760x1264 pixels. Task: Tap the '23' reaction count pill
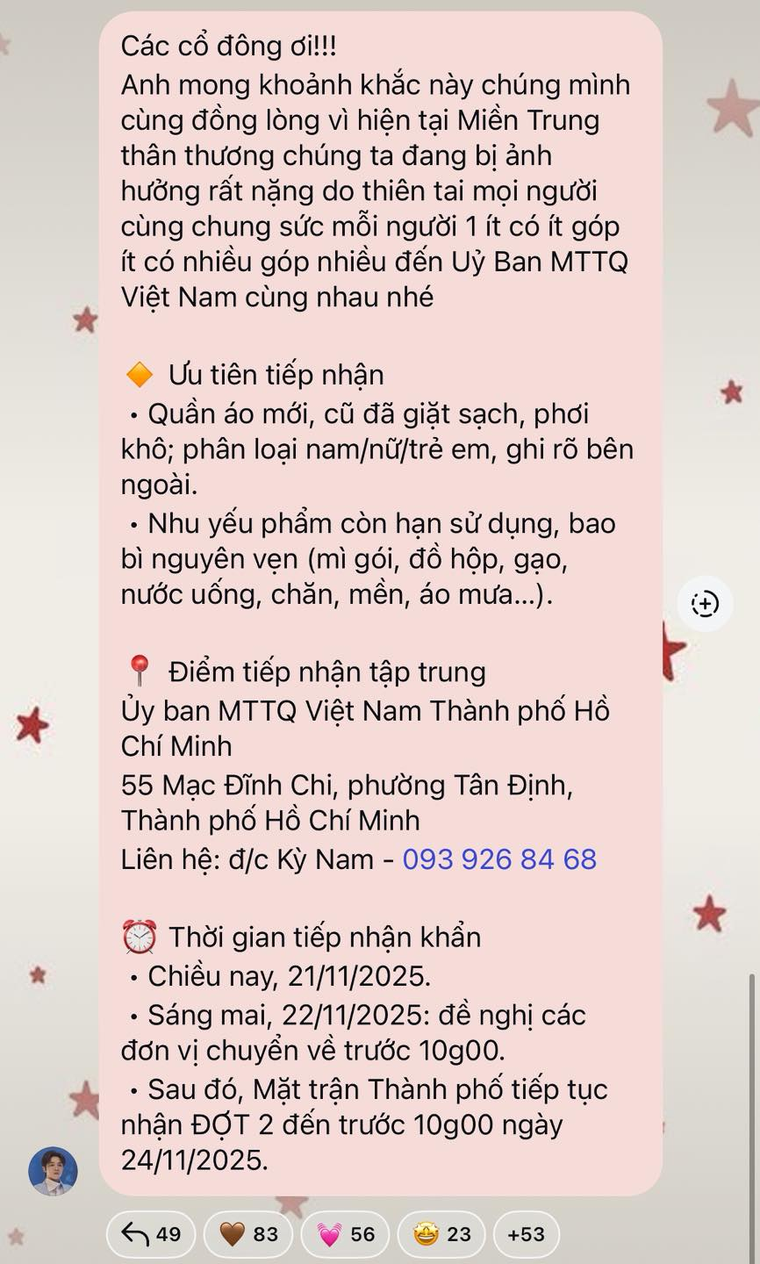458,1234
